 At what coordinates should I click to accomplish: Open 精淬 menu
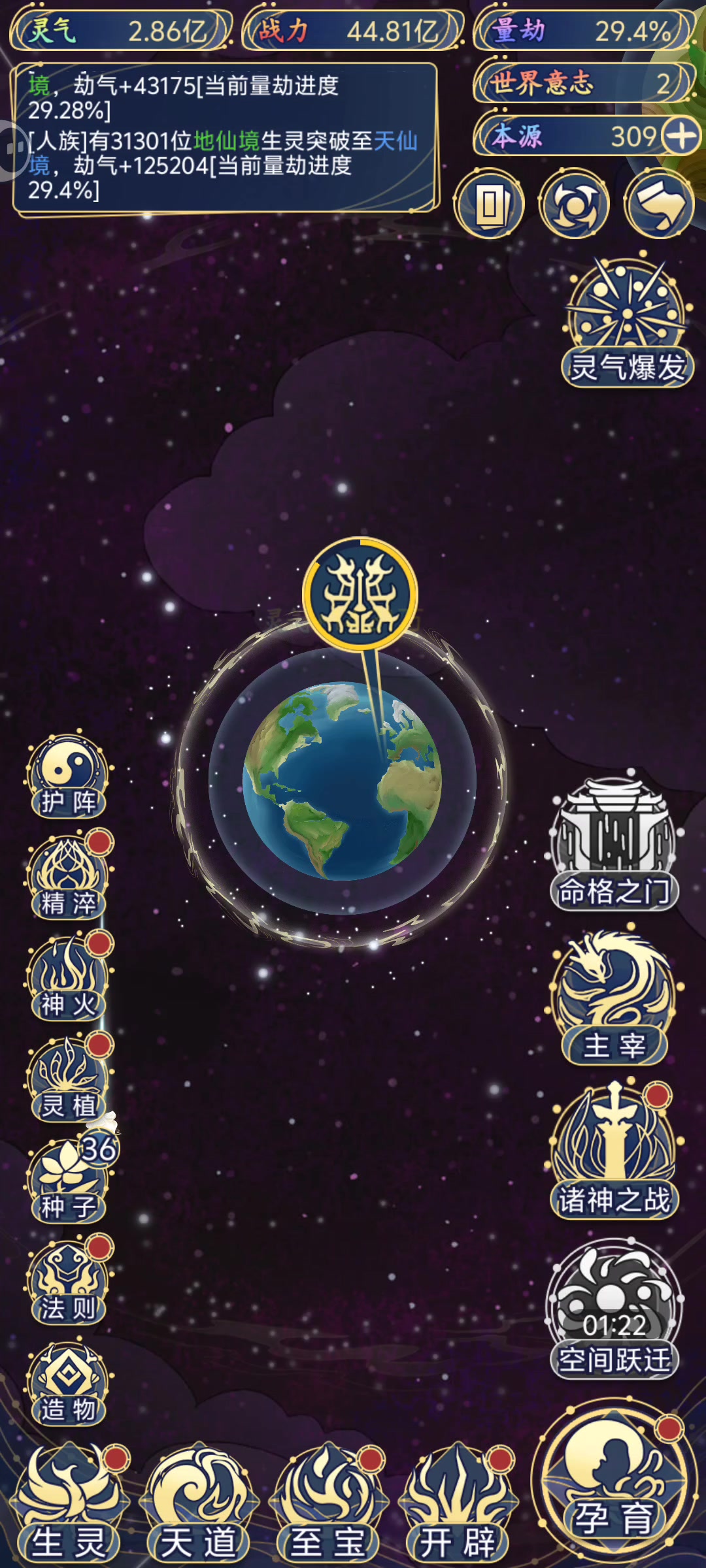[x=68, y=877]
